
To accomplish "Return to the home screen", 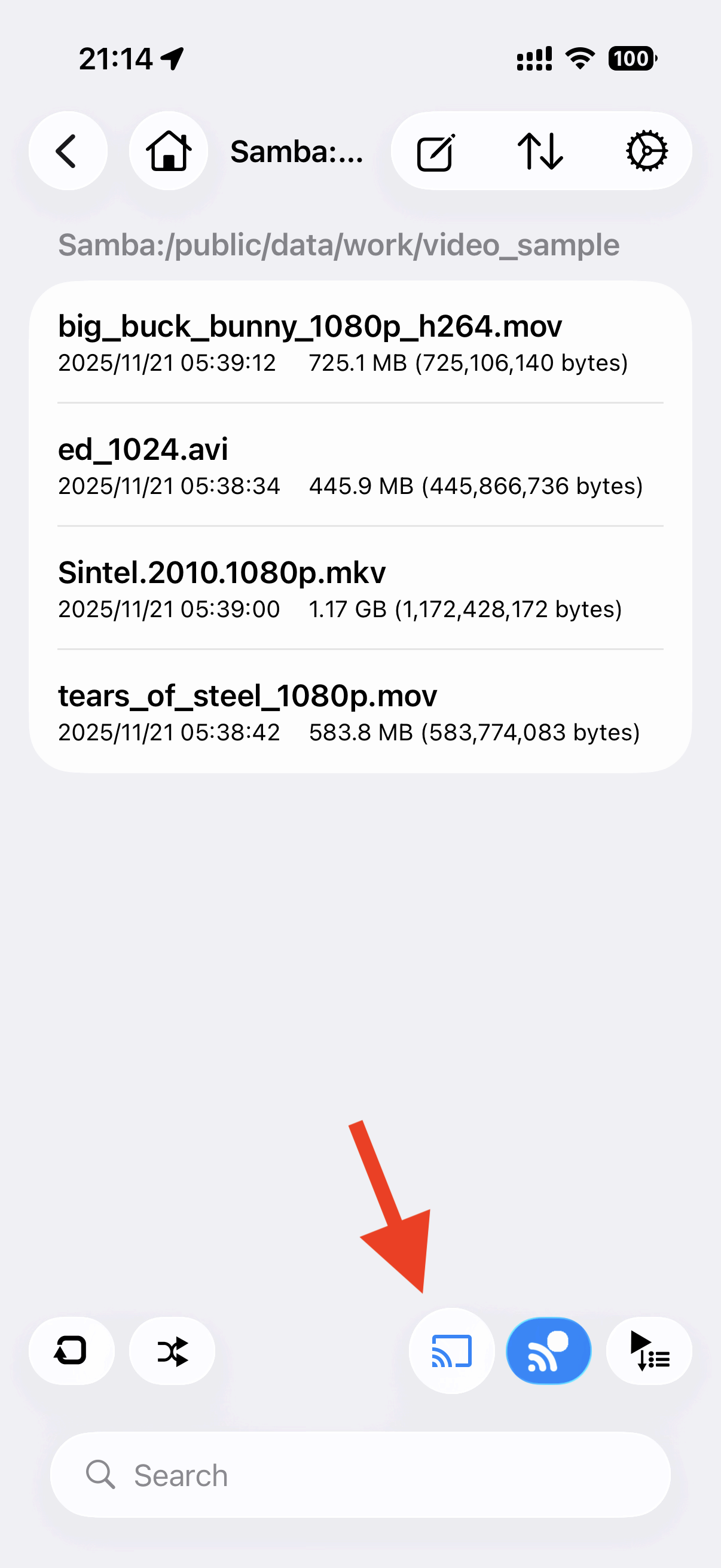I will point(168,151).
